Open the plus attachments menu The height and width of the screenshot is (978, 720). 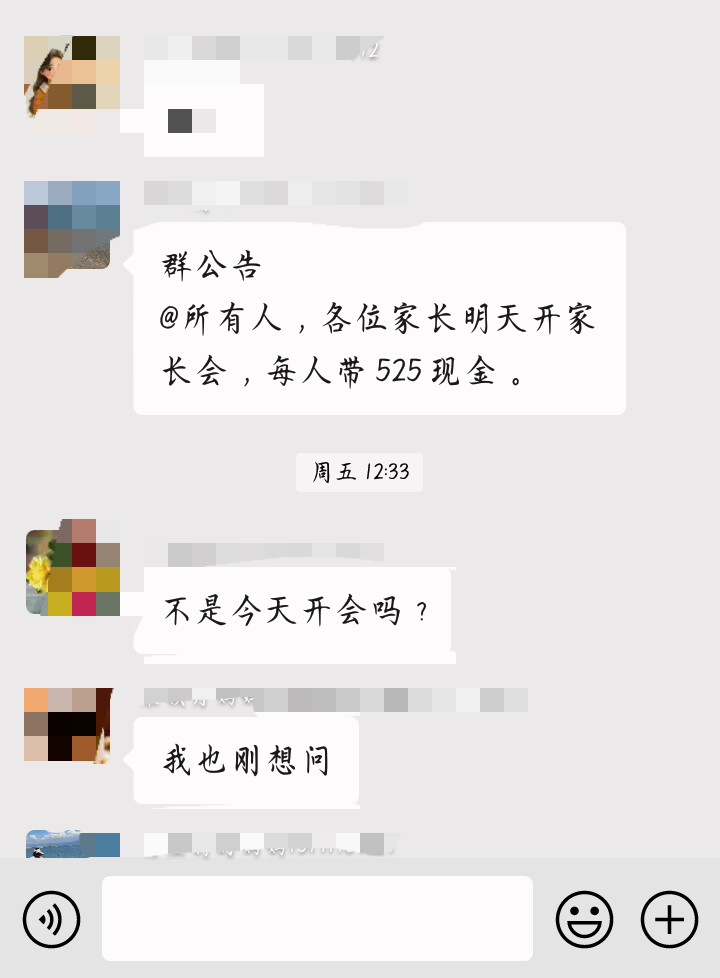[x=669, y=919]
